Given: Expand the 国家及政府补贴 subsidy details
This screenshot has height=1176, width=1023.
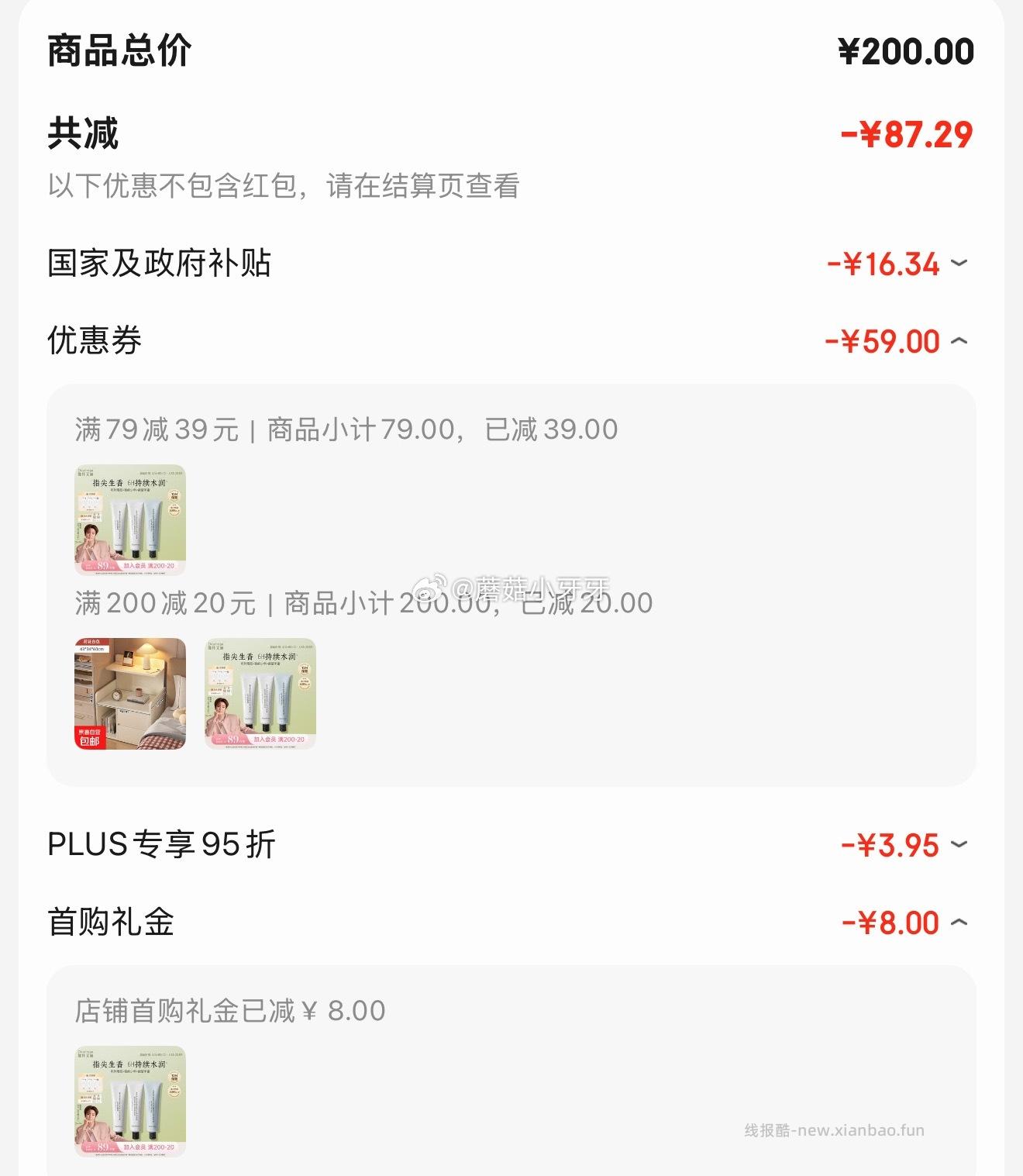Looking at the screenshot, I should [959, 264].
